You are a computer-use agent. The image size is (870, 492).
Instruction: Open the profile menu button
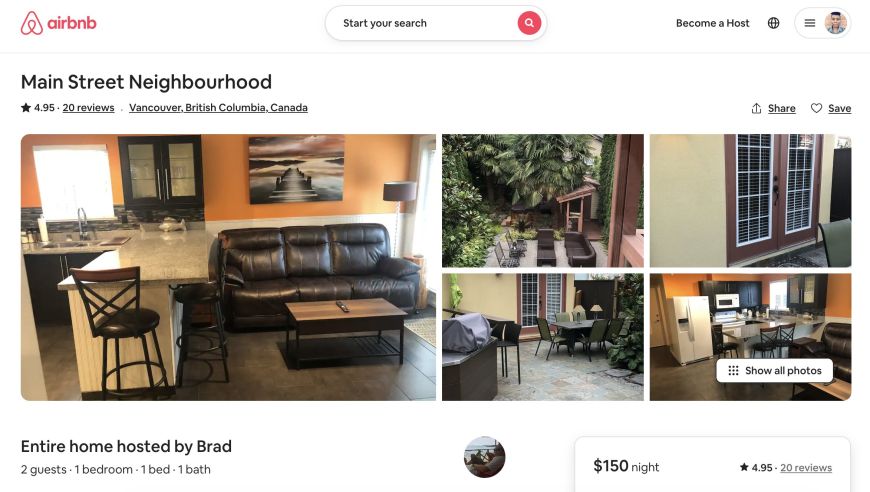(822, 23)
